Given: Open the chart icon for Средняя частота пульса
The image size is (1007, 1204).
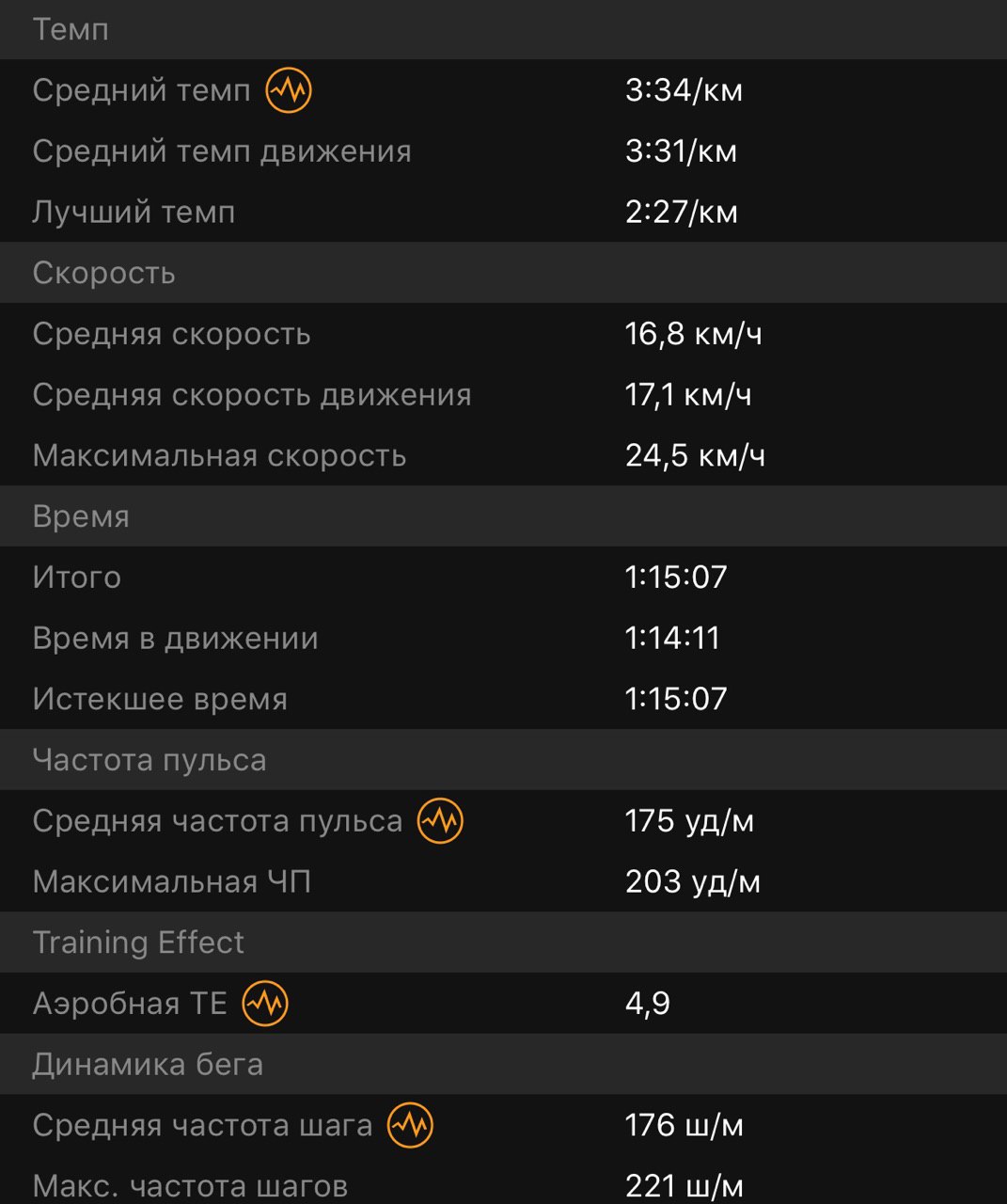Looking at the screenshot, I should [440, 820].
